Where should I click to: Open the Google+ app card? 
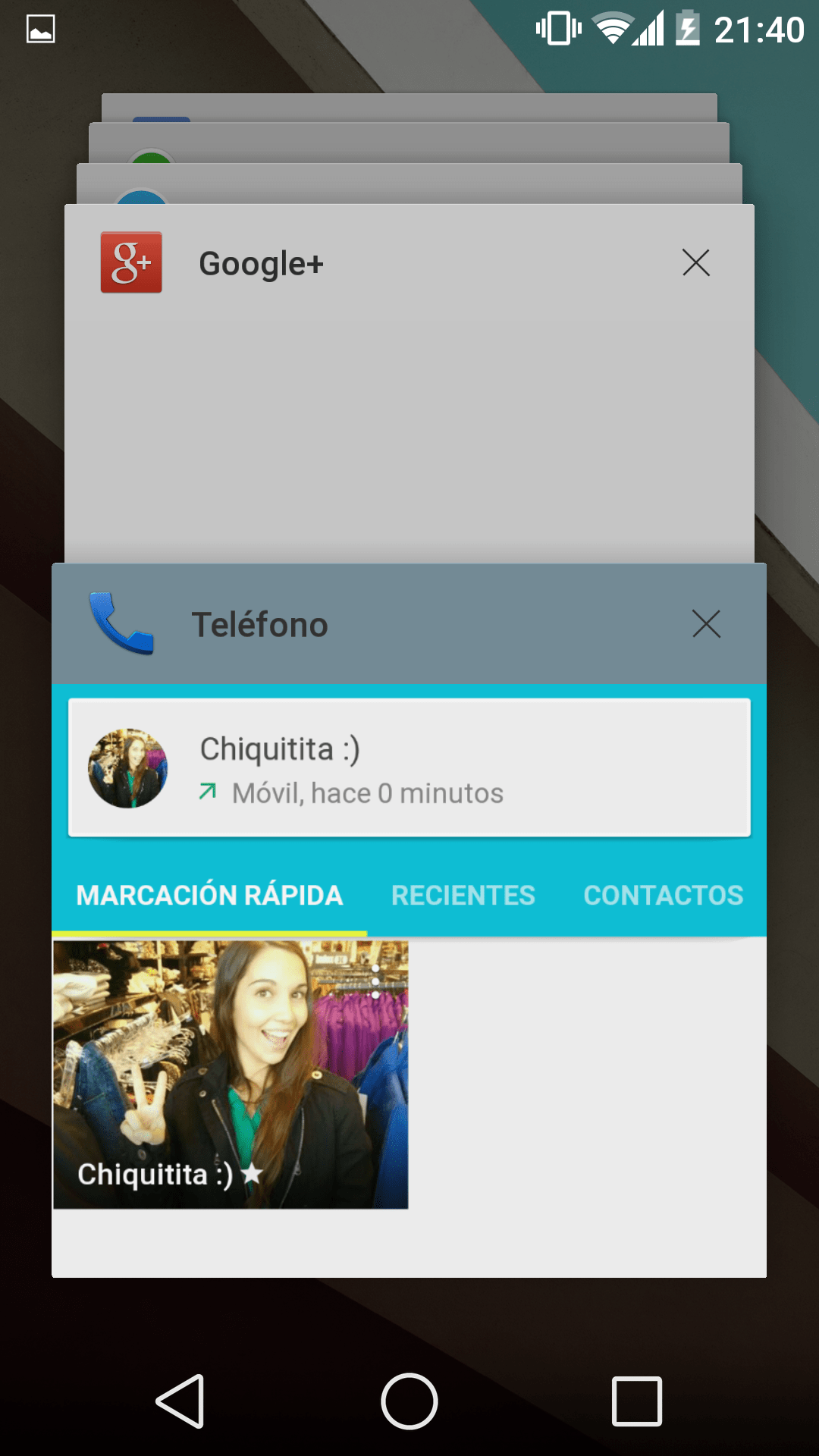[409, 384]
